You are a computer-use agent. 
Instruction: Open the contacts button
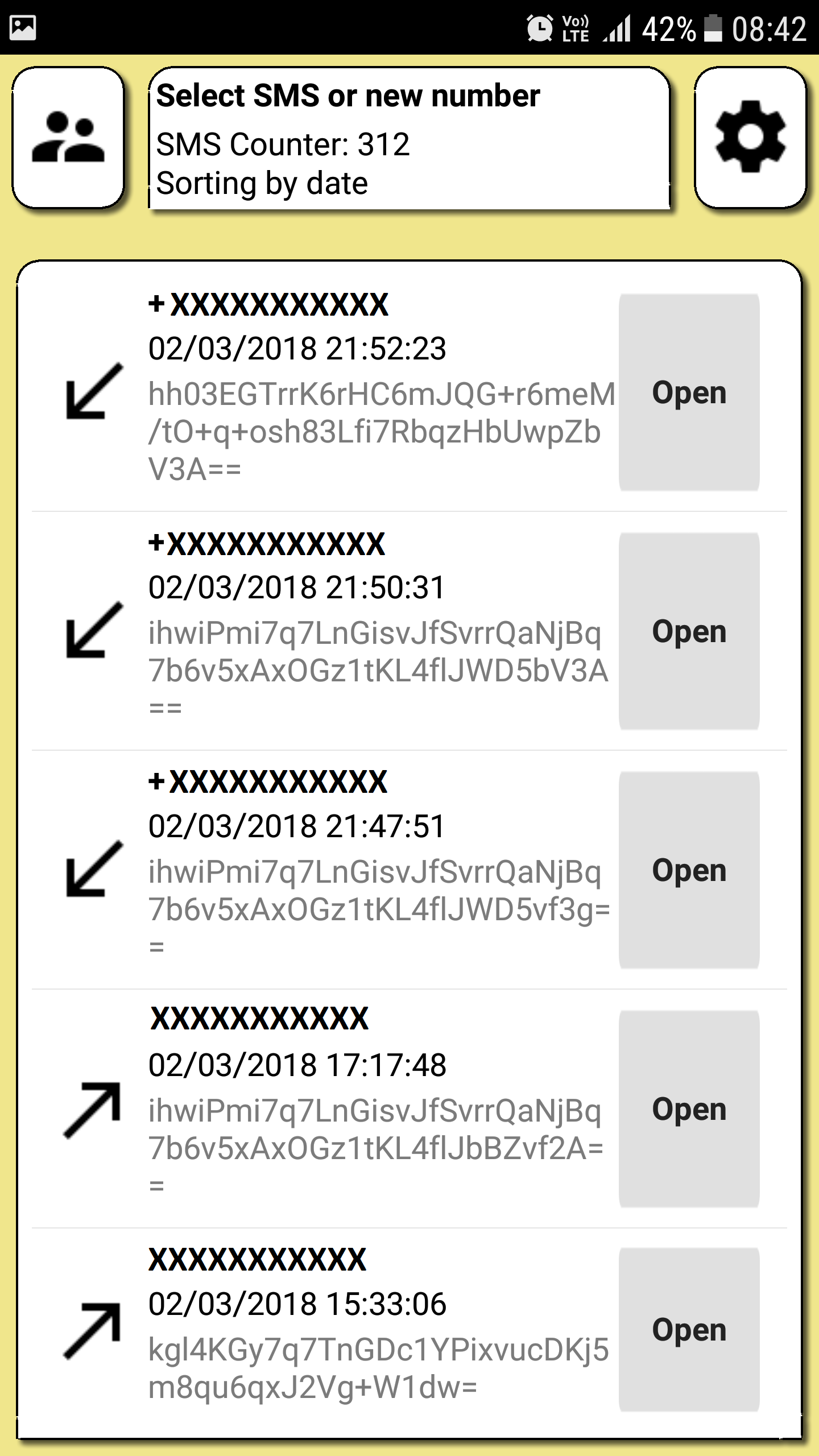[68, 137]
